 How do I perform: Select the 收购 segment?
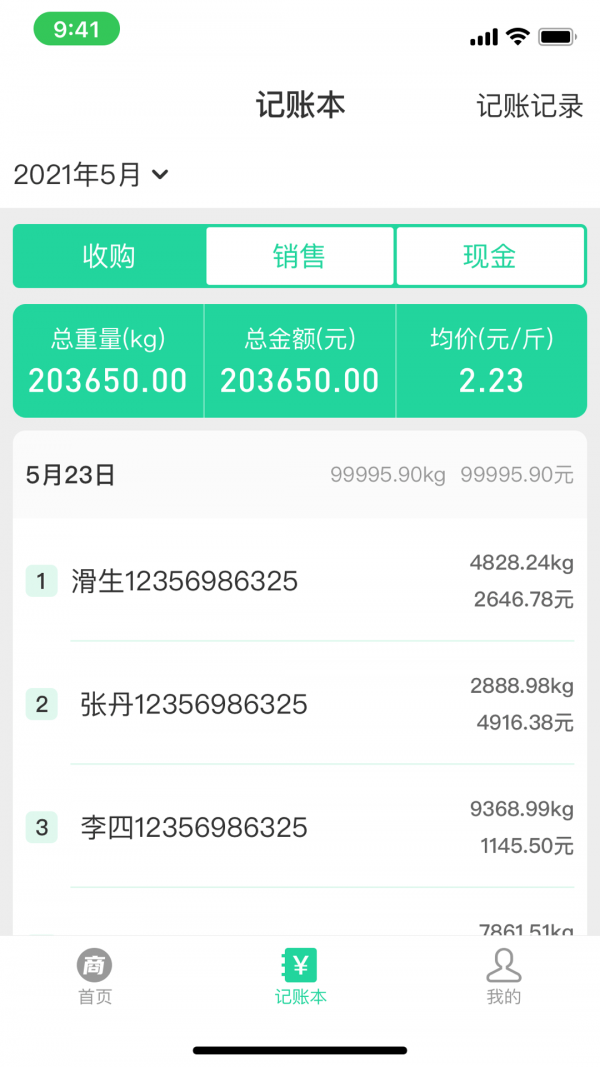(x=109, y=256)
